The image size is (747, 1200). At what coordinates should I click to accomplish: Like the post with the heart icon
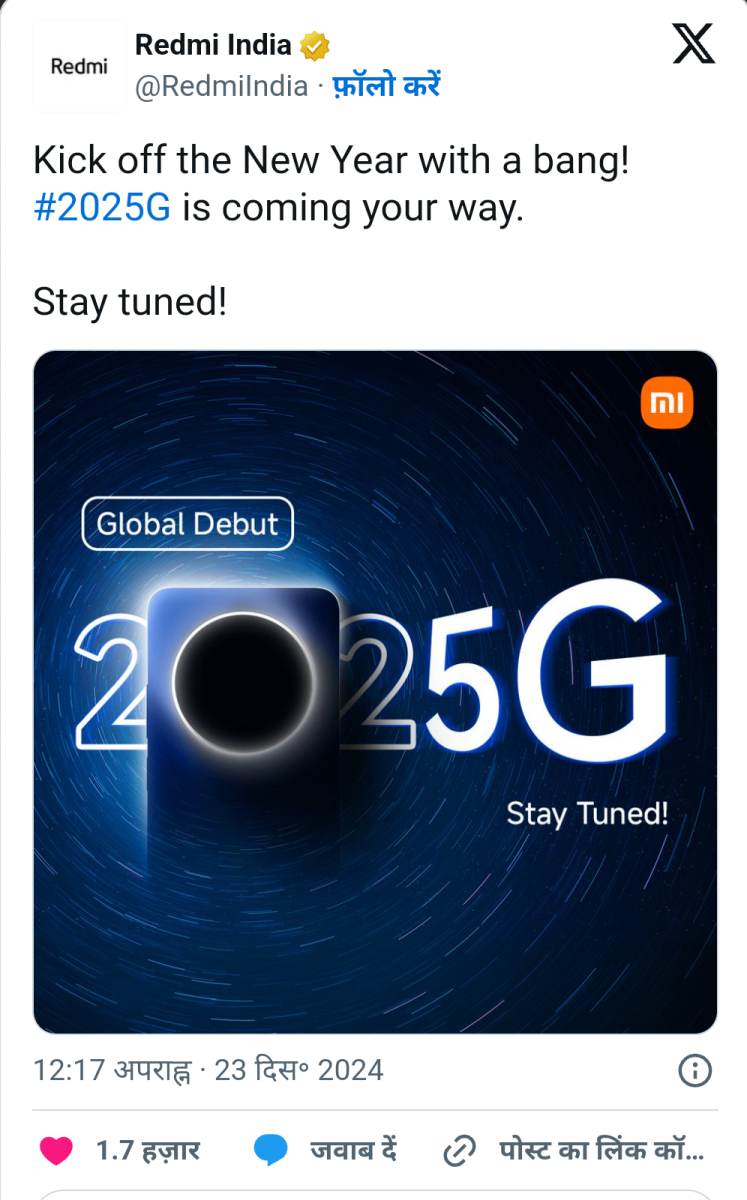pos(57,1151)
